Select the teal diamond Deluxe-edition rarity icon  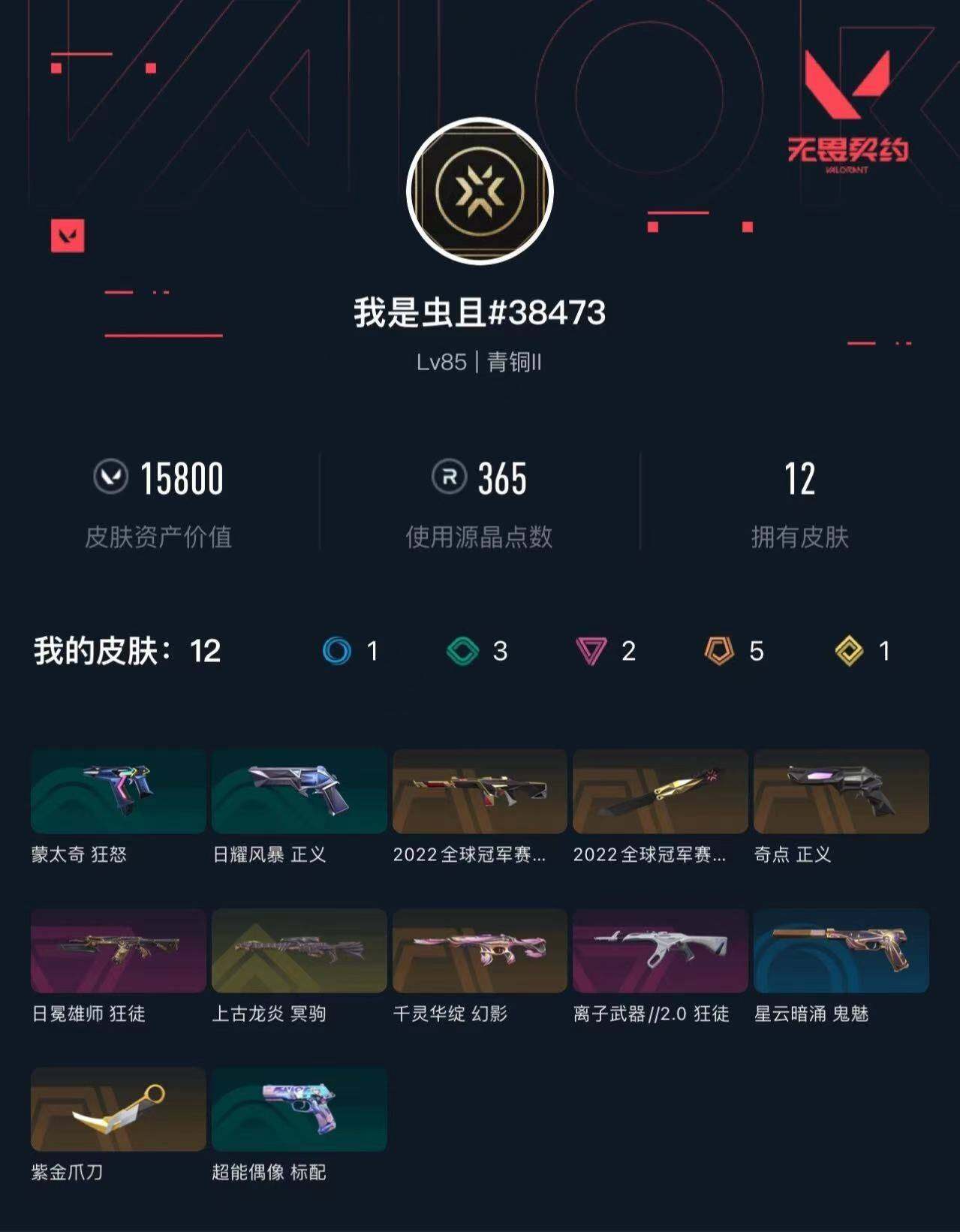point(464,652)
